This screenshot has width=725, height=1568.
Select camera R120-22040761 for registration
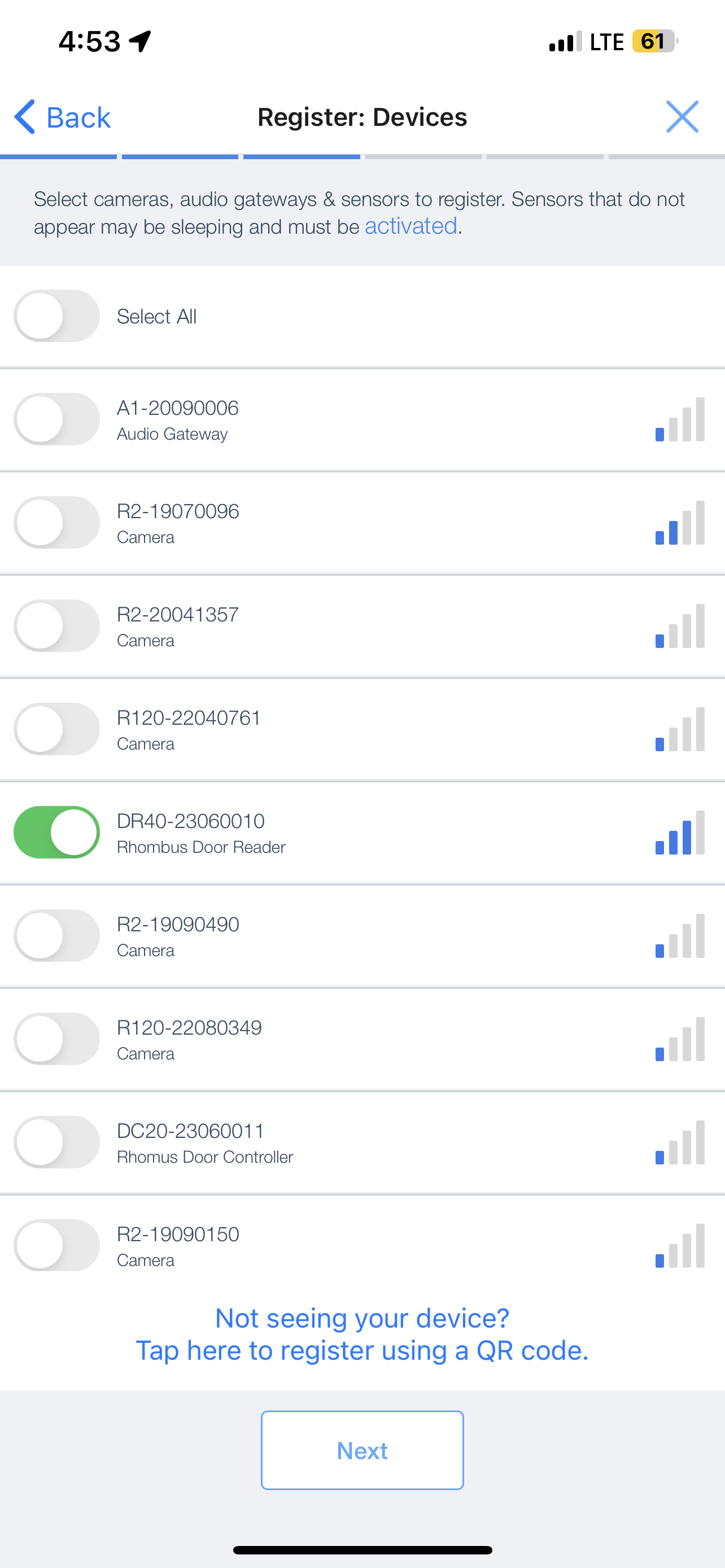tap(56, 729)
